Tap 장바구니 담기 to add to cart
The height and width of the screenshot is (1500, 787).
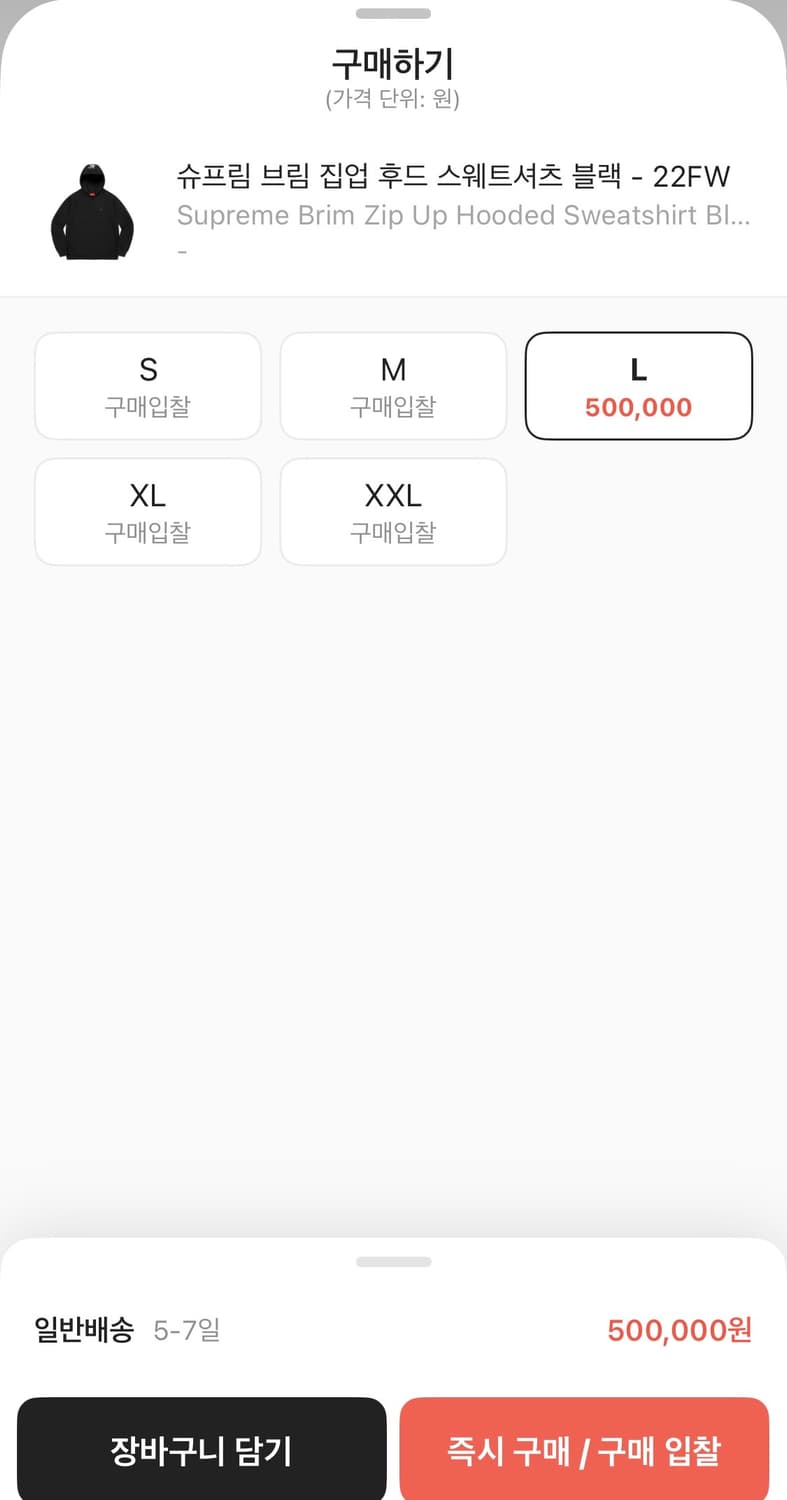coord(201,1450)
